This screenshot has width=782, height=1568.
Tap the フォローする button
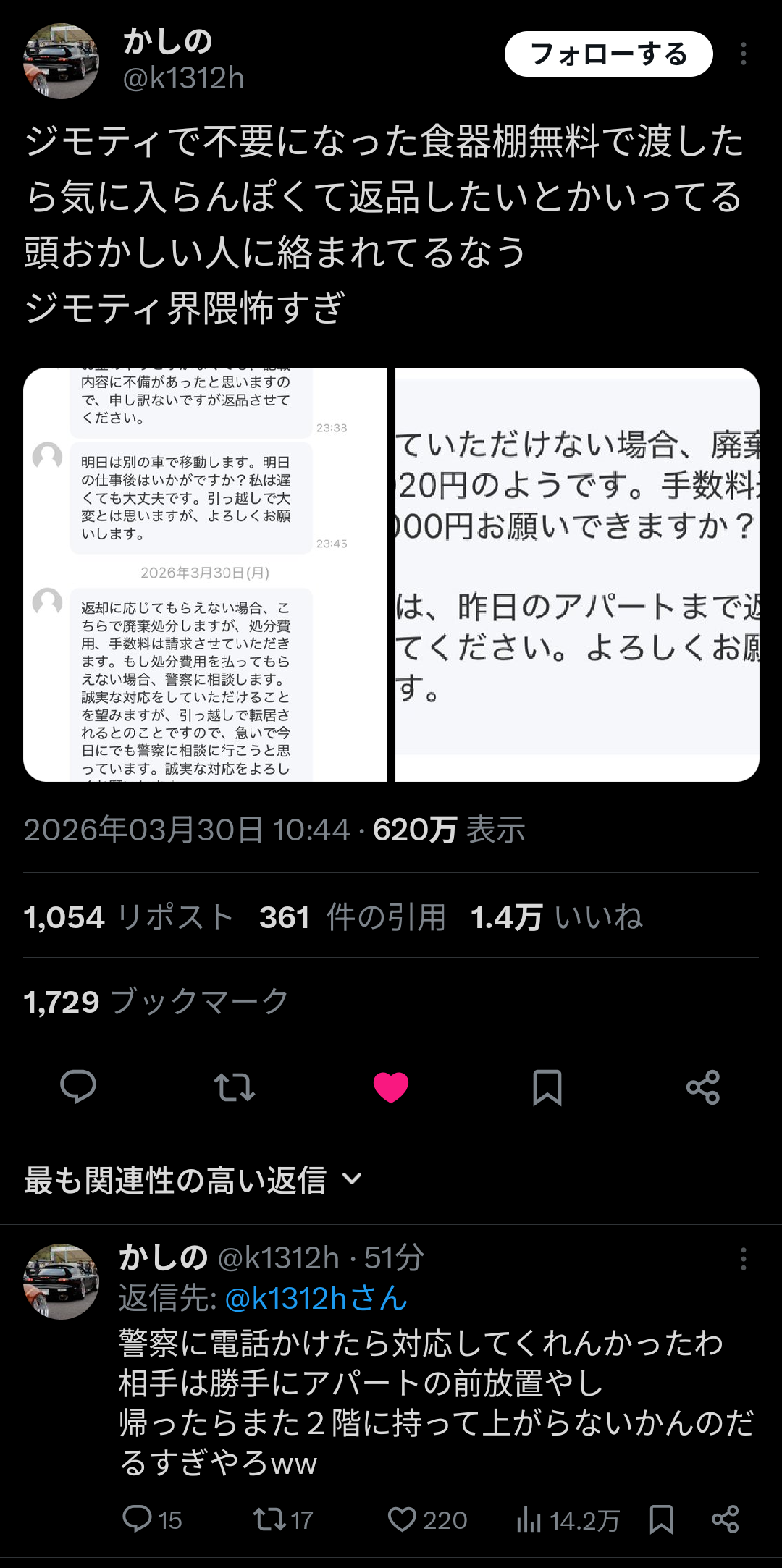[608, 54]
